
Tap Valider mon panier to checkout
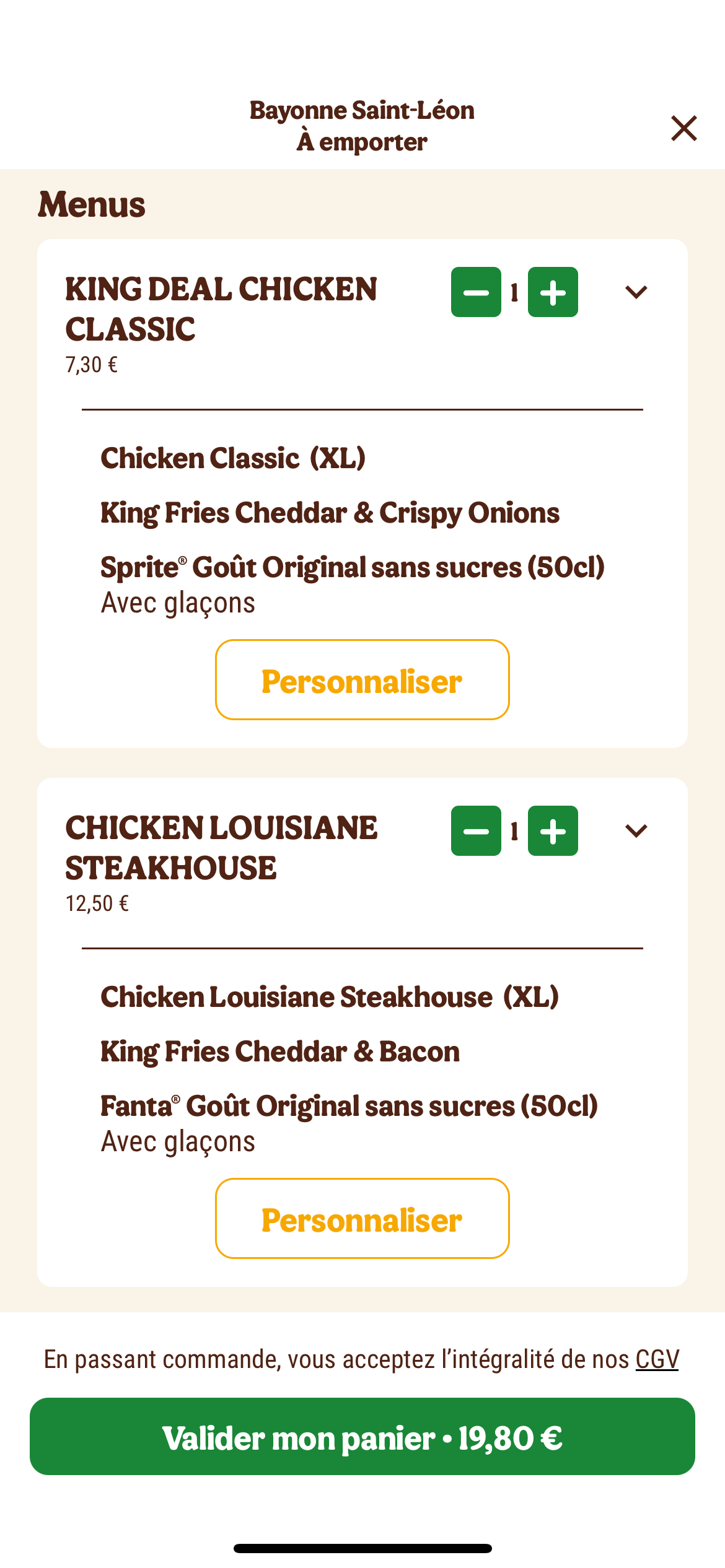click(362, 1437)
